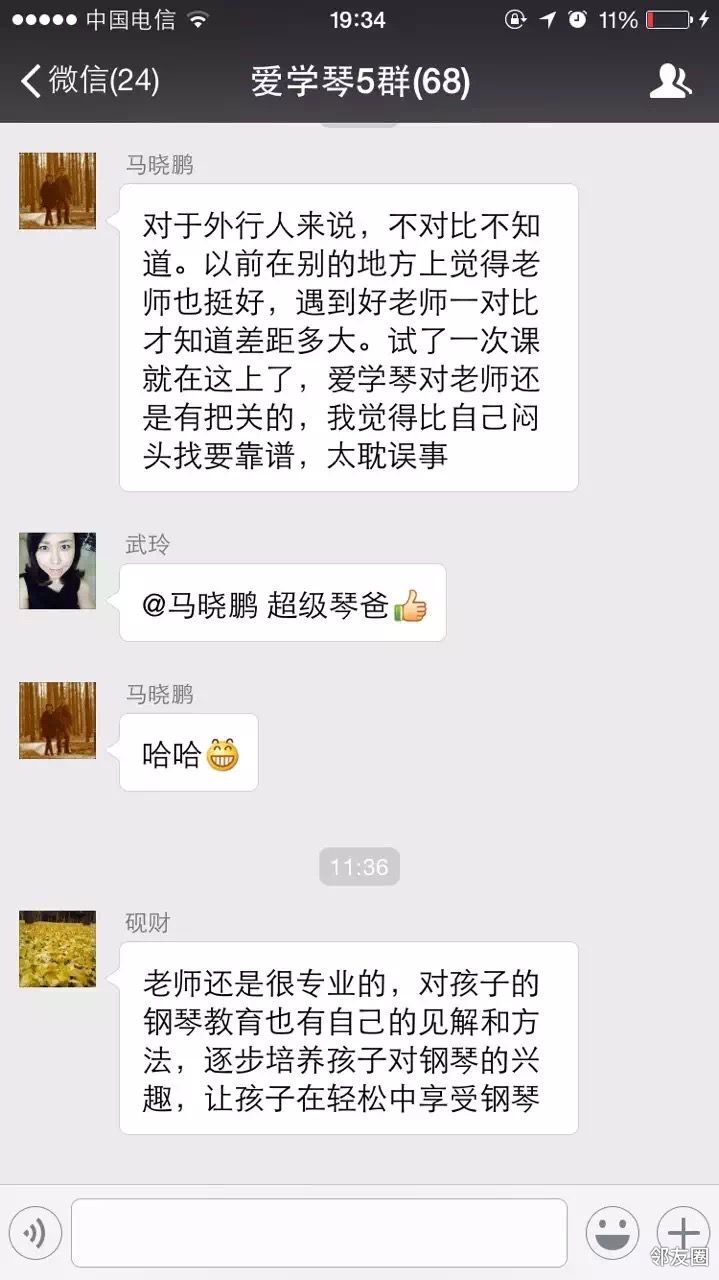The height and width of the screenshot is (1280, 719).
Task: Go back to the 微信 chat list
Action: [x=90, y=81]
